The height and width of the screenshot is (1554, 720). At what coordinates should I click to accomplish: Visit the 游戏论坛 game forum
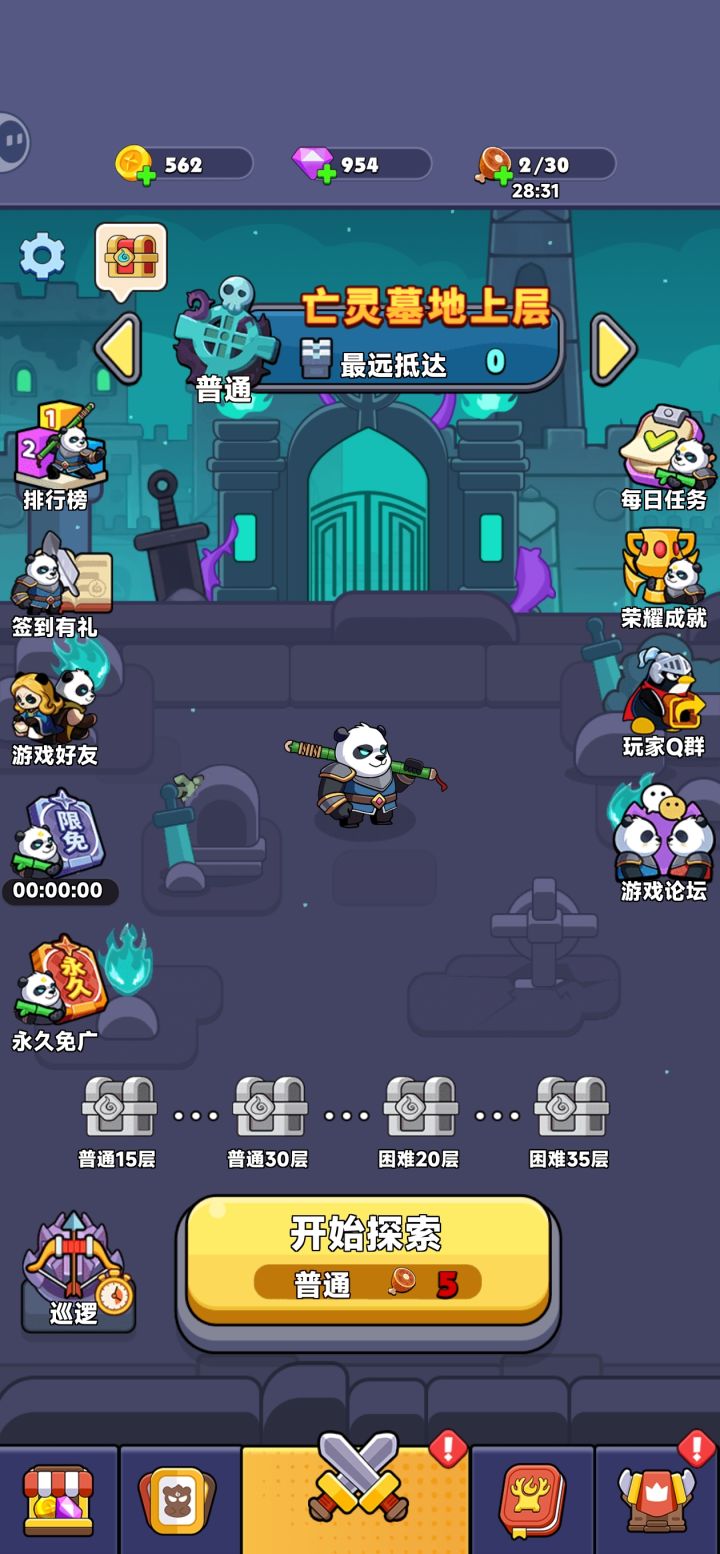click(660, 840)
